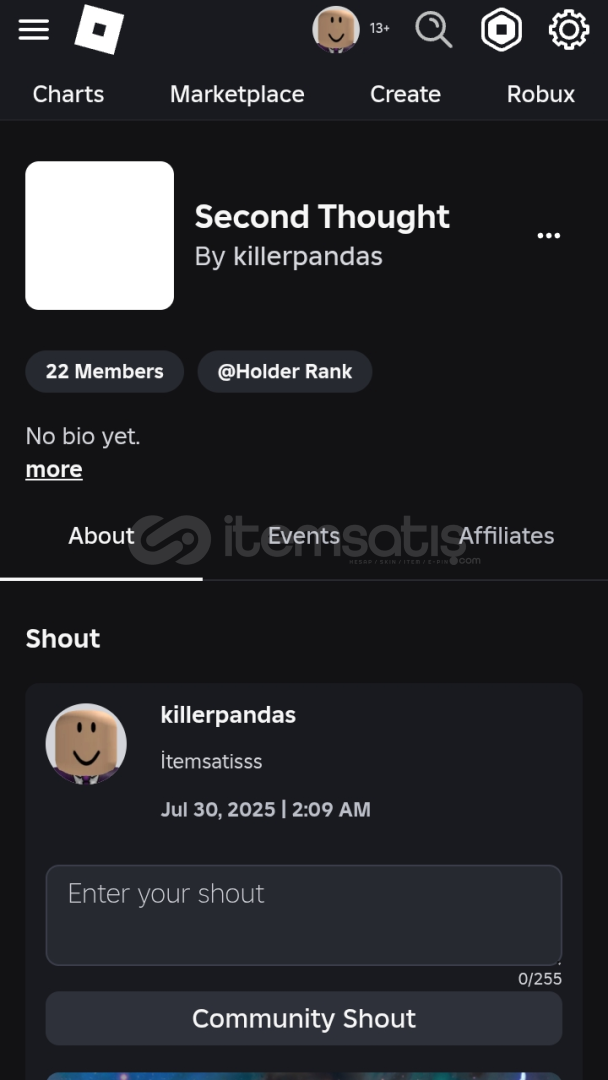Open the hamburger navigation menu
The height and width of the screenshot is (1080, 608).
tap(33, 30)
